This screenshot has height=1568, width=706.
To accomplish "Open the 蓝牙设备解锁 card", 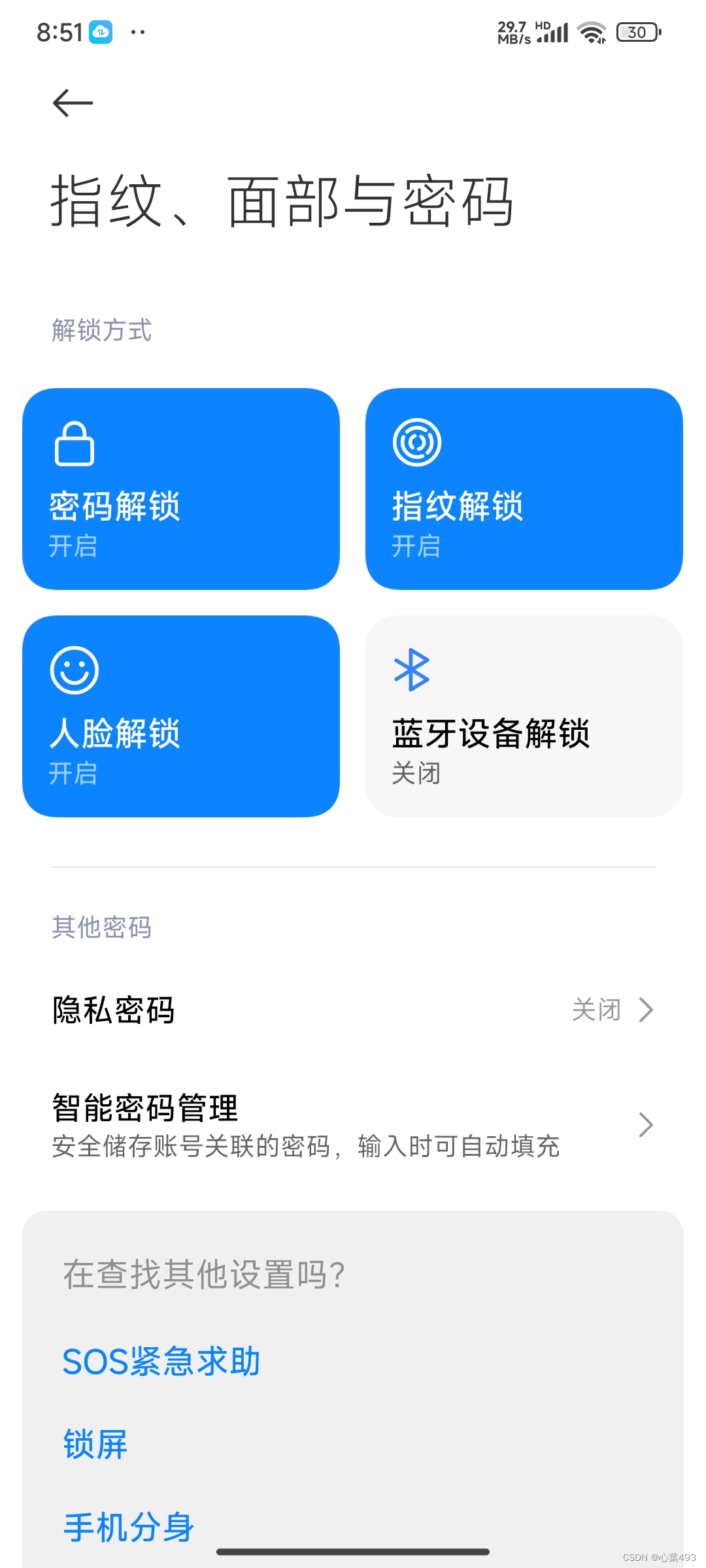I will 524,716.
